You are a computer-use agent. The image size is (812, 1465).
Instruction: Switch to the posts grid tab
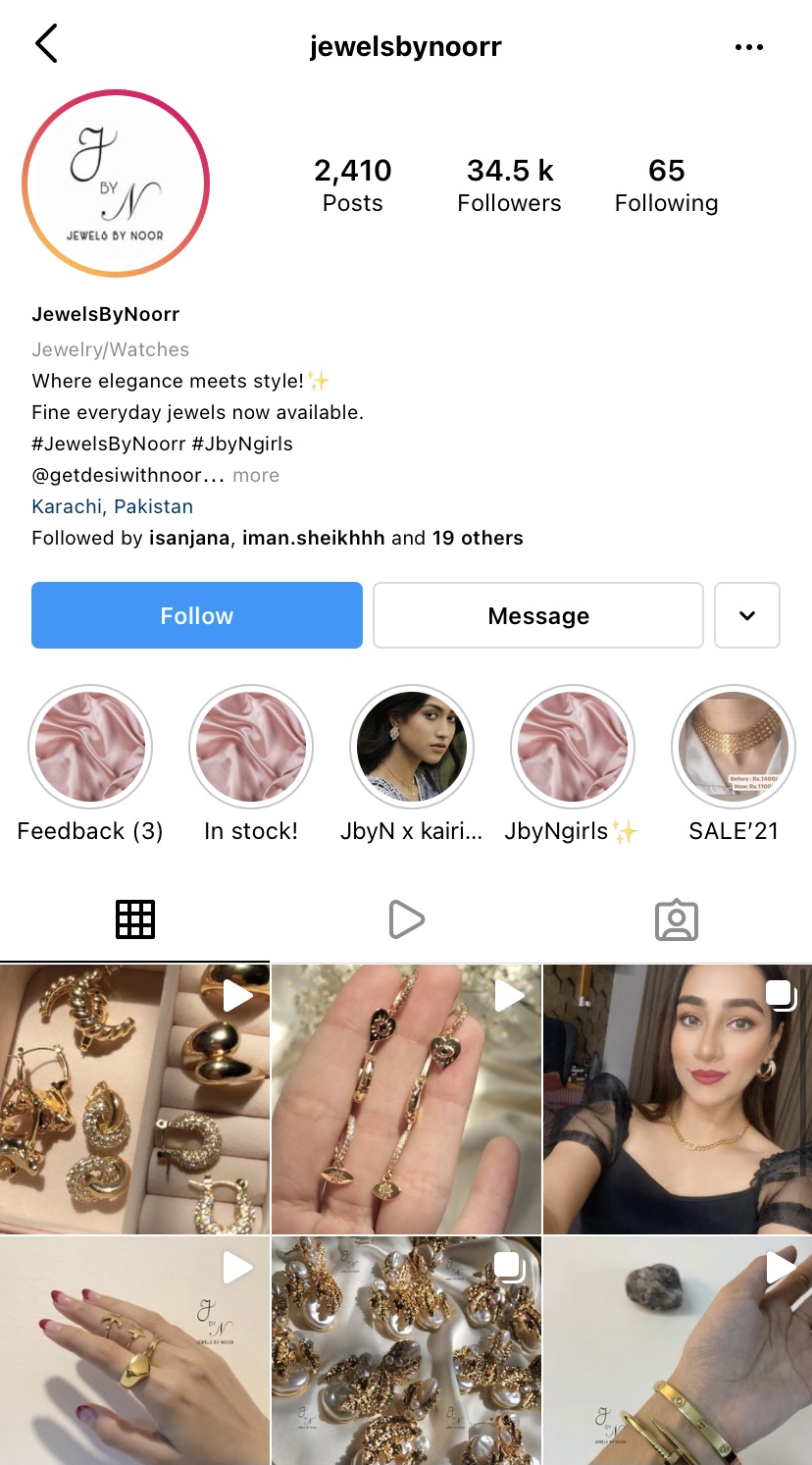135,919
